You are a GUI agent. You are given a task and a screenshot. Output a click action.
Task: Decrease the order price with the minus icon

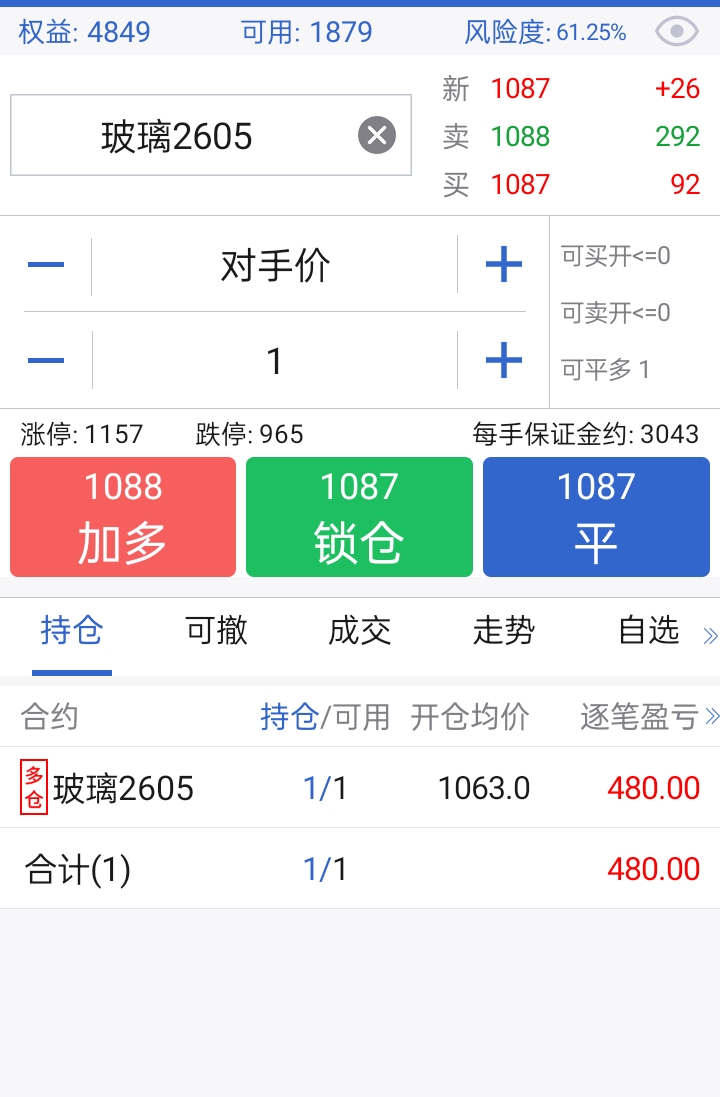coord(47,264)
